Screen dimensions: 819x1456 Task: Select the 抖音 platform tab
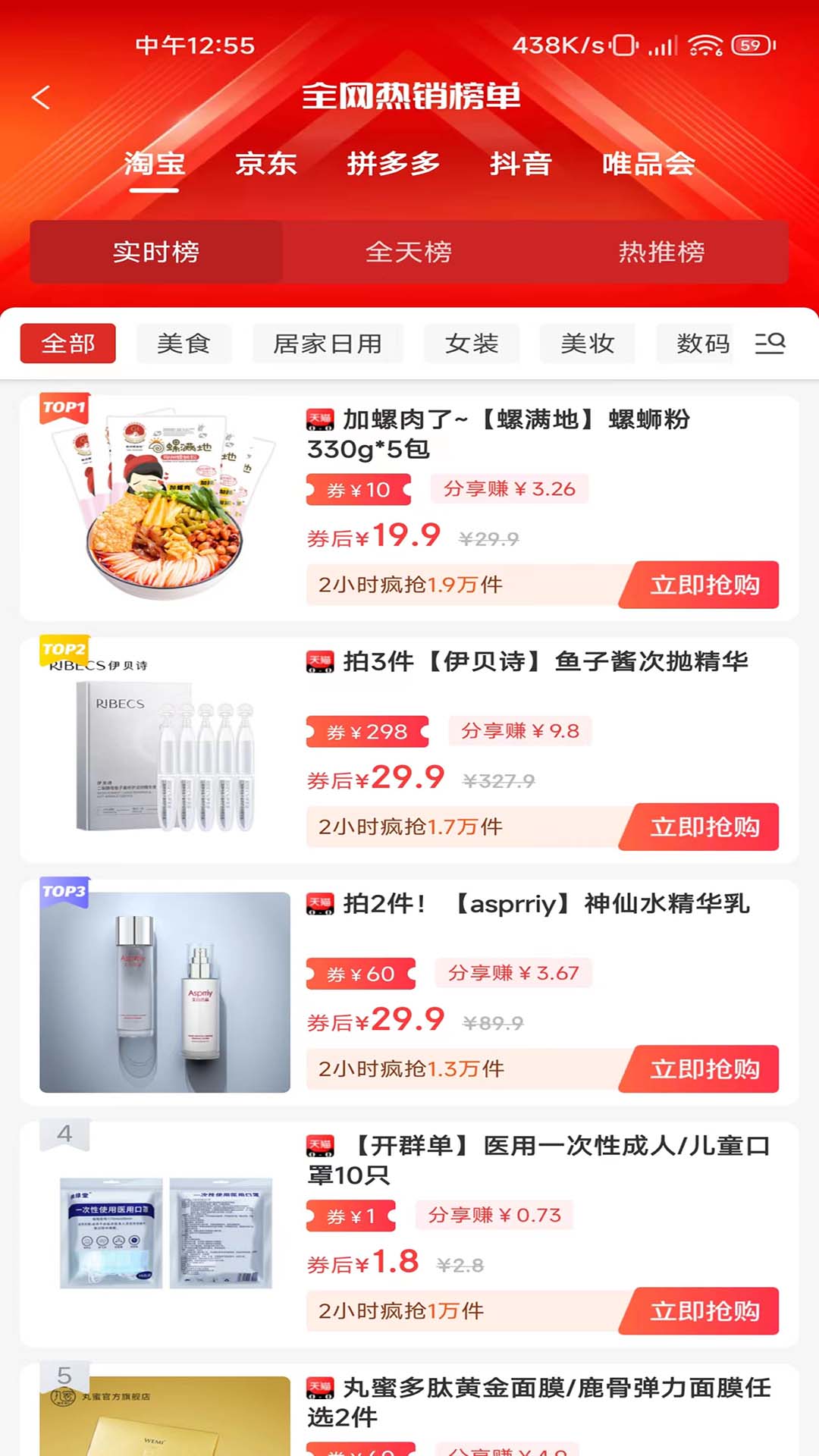coord(520,165)
